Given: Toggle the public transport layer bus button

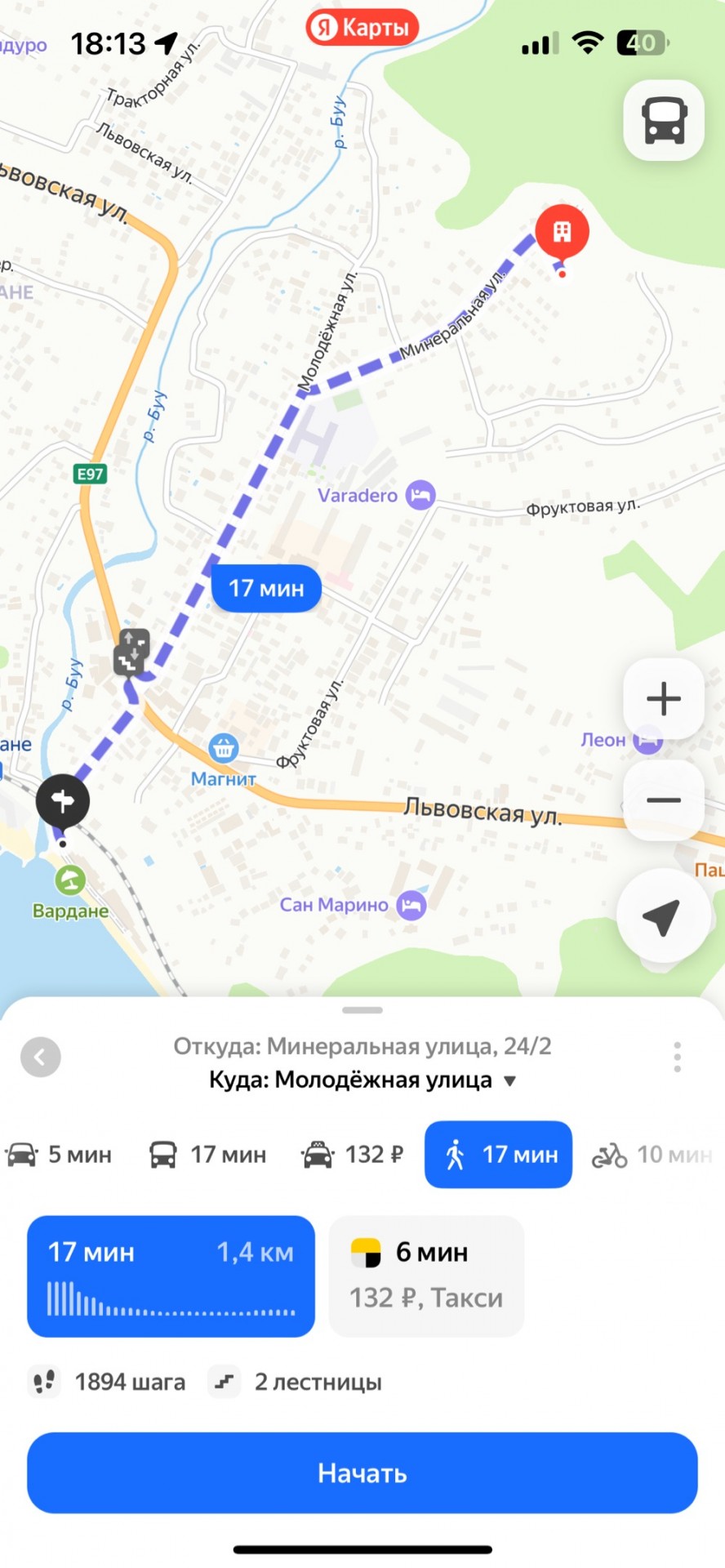Looking at the screenshot, I should pos(664,121).
